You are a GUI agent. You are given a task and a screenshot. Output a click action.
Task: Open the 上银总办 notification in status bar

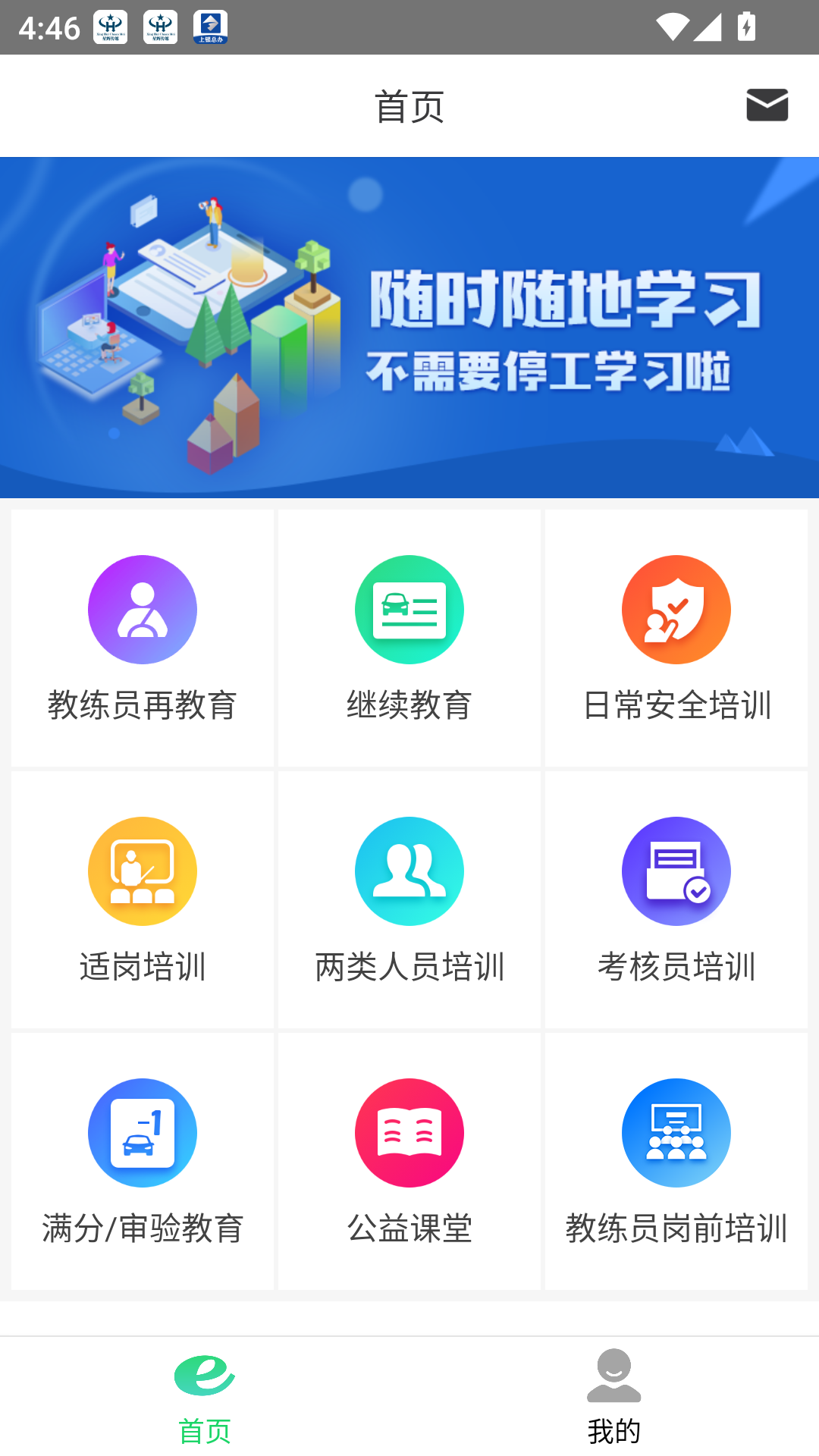(210, 25)
